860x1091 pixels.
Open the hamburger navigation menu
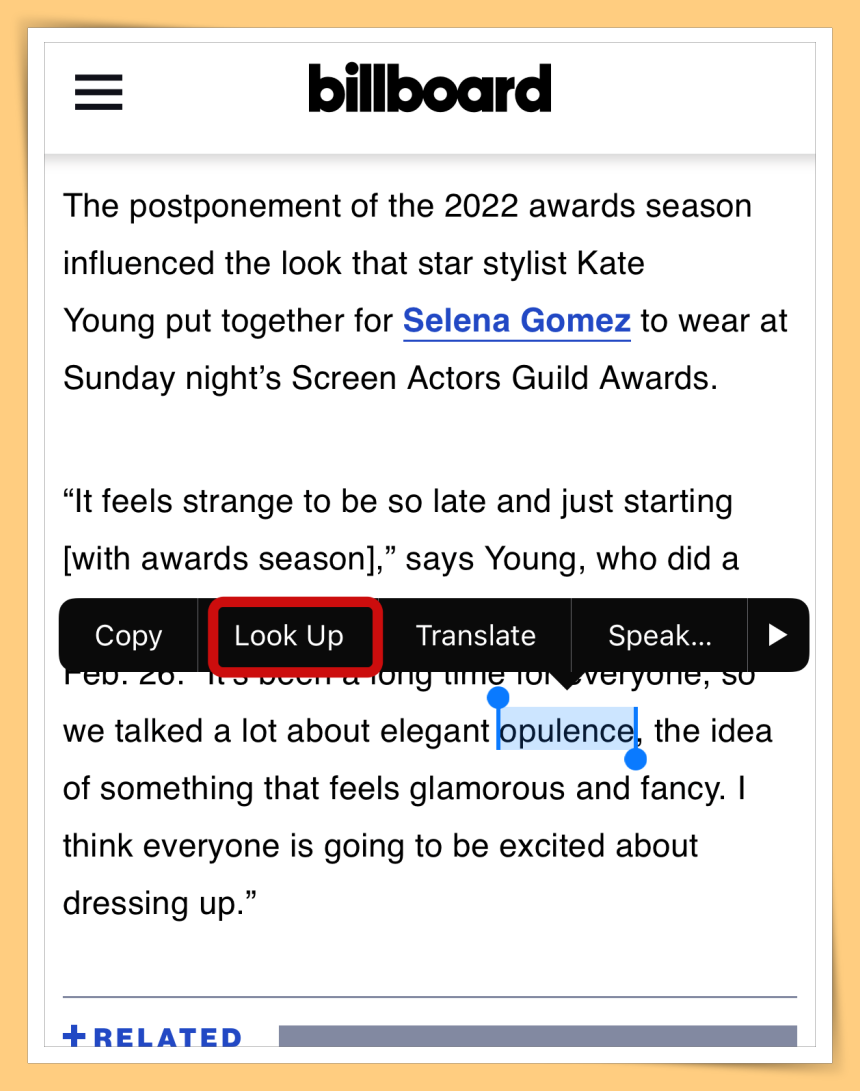coord(98,92)
